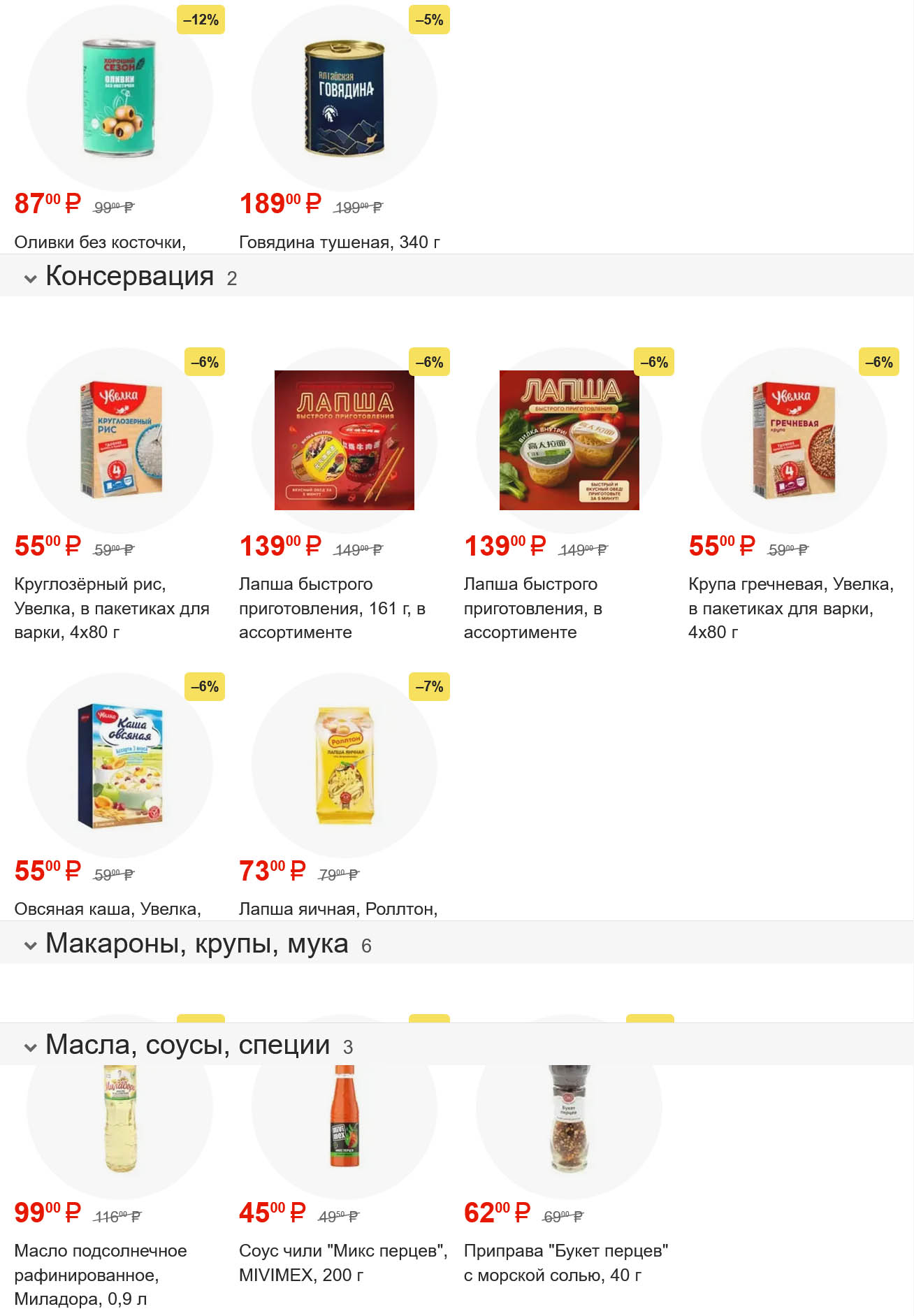The width and height of the screenshot is (914, 1316).
Task: Open the Оливки без косточки product card
Action: click(x=119, y=99)
